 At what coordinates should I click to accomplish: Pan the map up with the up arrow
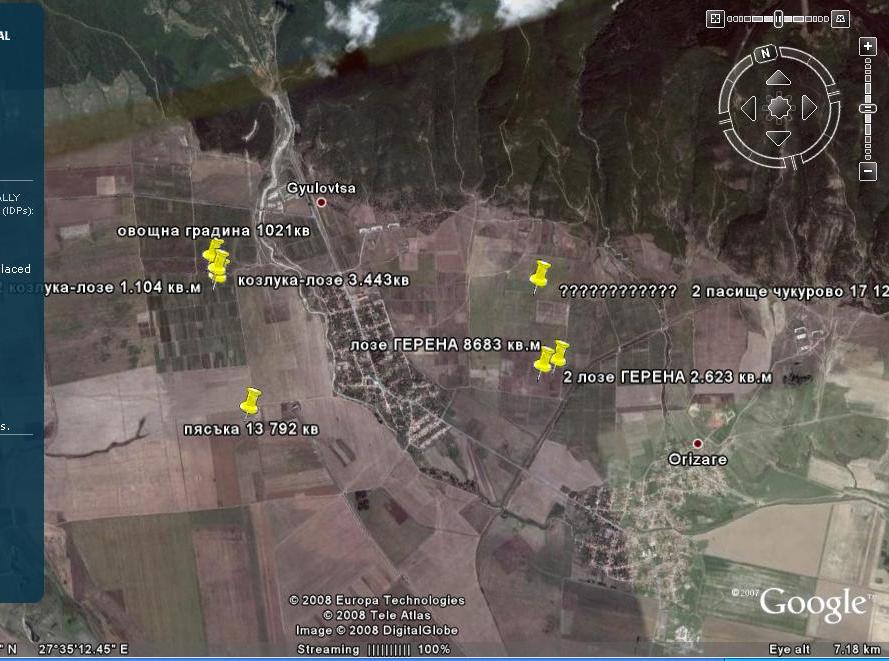point(778,78)
